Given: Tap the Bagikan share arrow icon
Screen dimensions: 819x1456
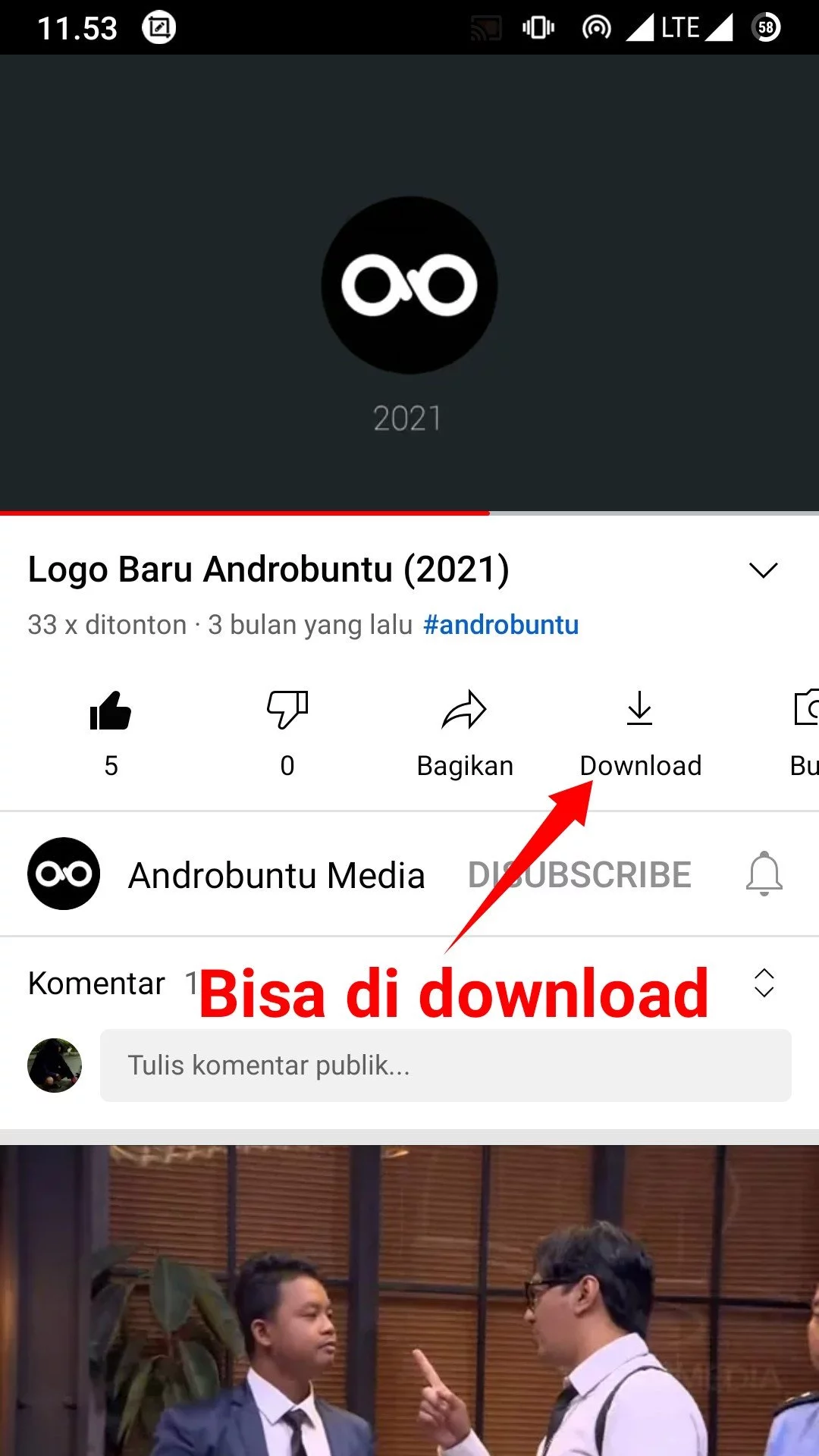Looking at the screenshot, I should pos(466,711).
